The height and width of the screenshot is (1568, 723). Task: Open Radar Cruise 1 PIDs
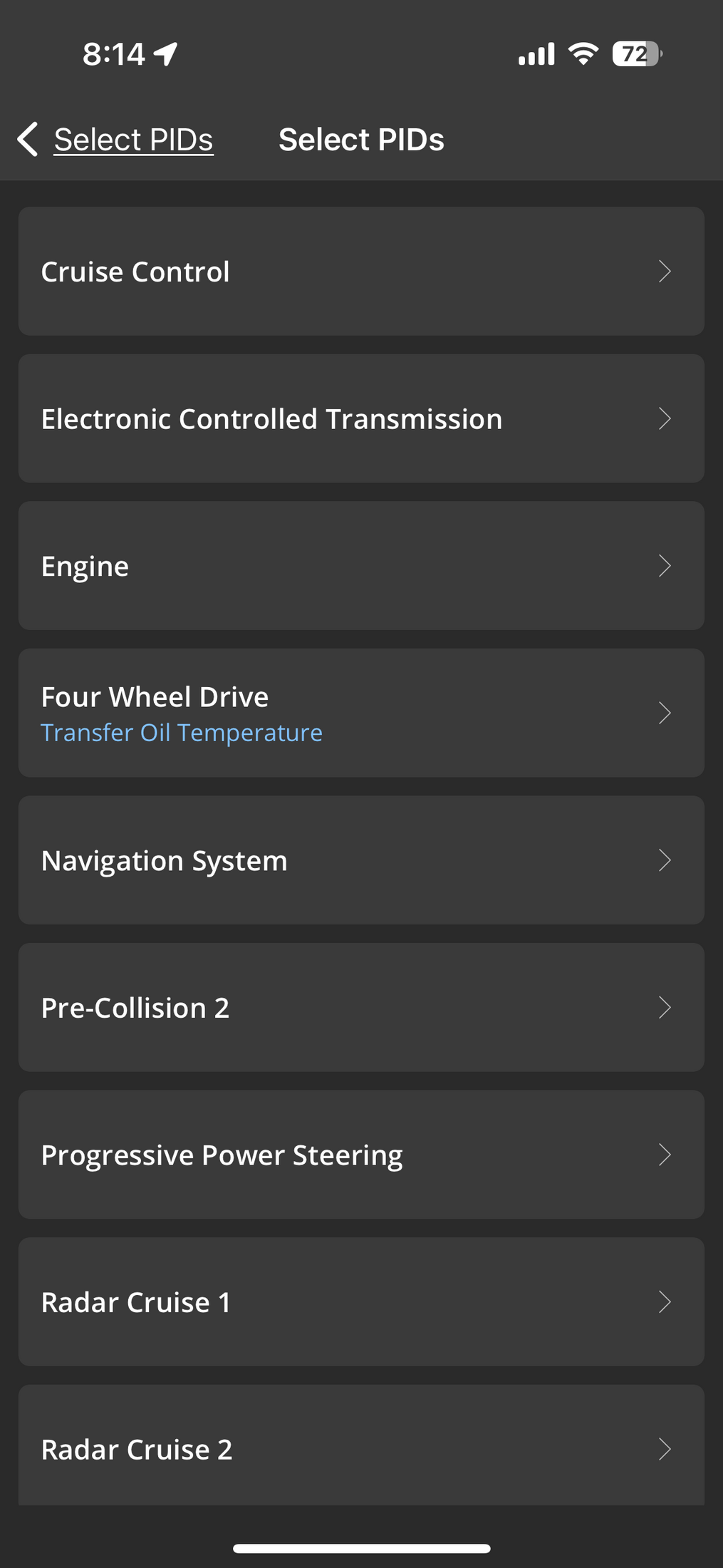point(361,1301)
